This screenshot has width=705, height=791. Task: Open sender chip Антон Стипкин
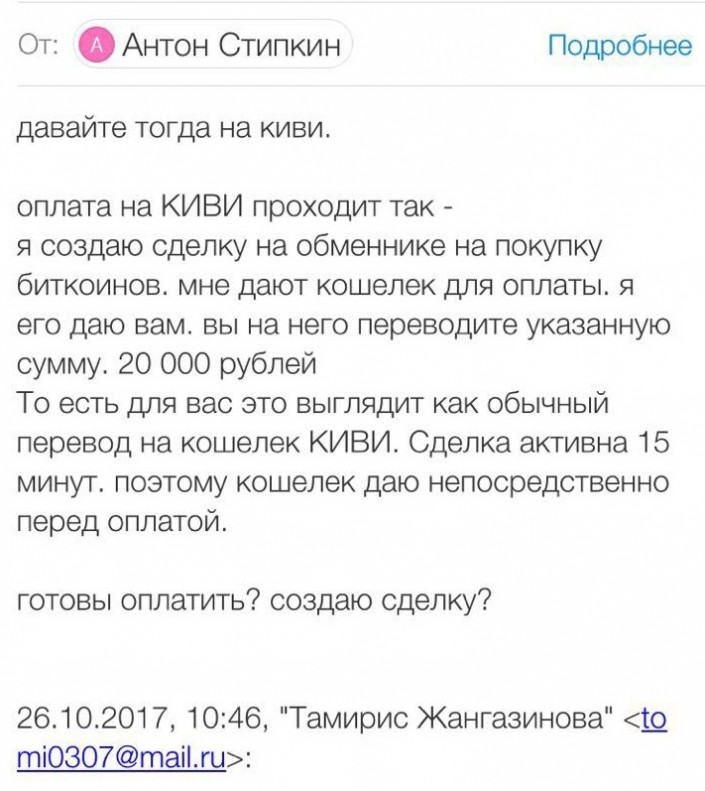(x=214, y=46)
